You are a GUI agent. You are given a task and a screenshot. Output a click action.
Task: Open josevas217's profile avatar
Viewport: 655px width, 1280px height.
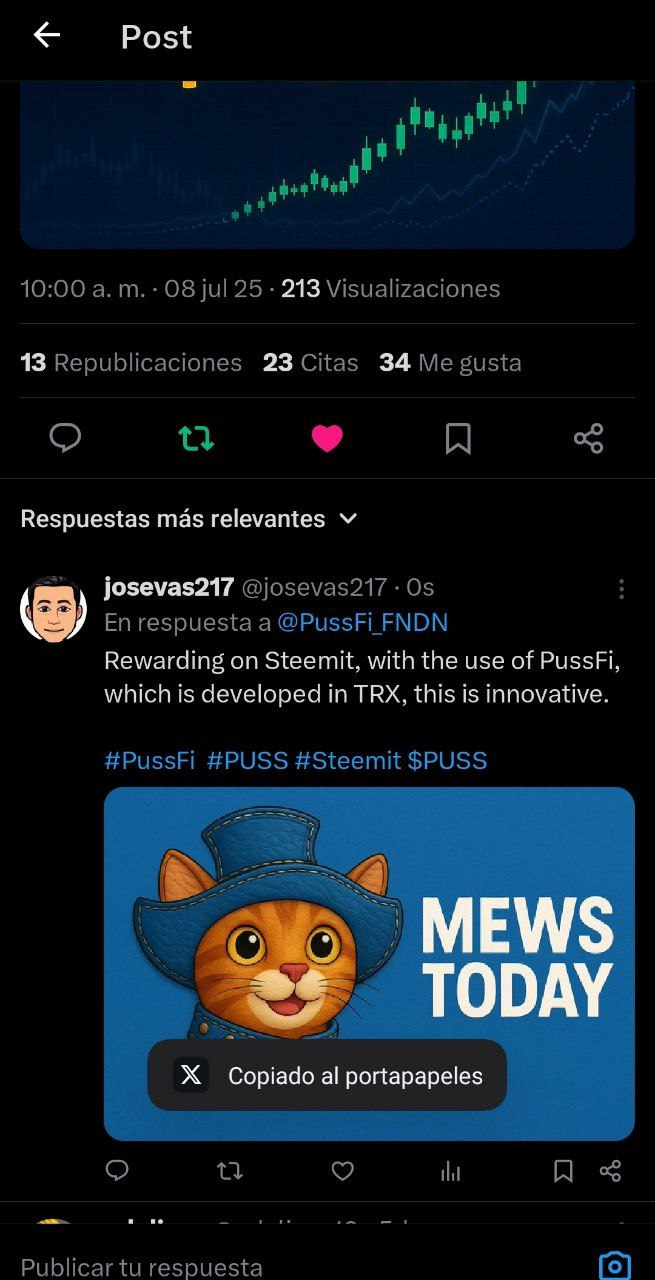54,608
